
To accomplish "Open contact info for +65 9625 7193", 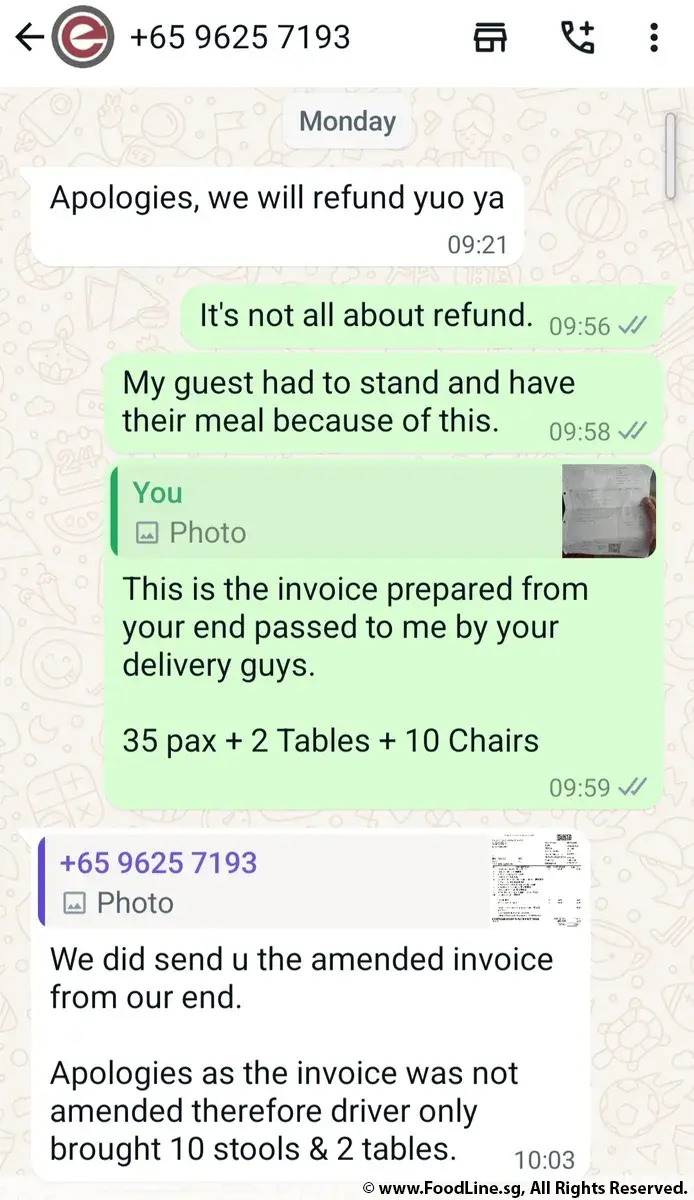I will pos(240,38).
